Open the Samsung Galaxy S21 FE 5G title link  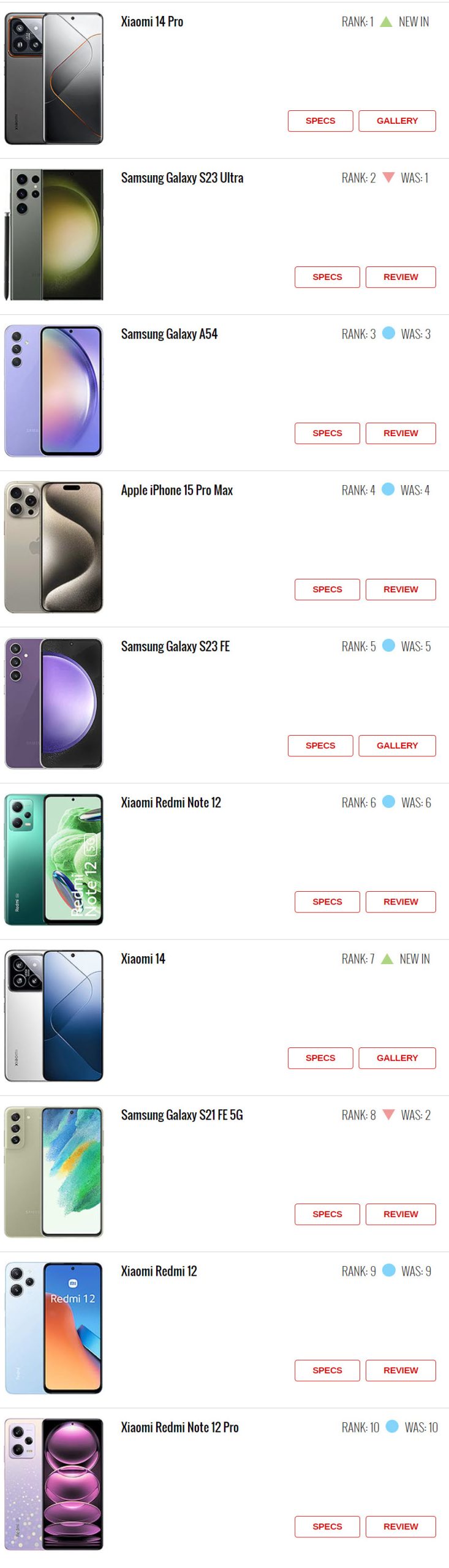coord(182,1115)
